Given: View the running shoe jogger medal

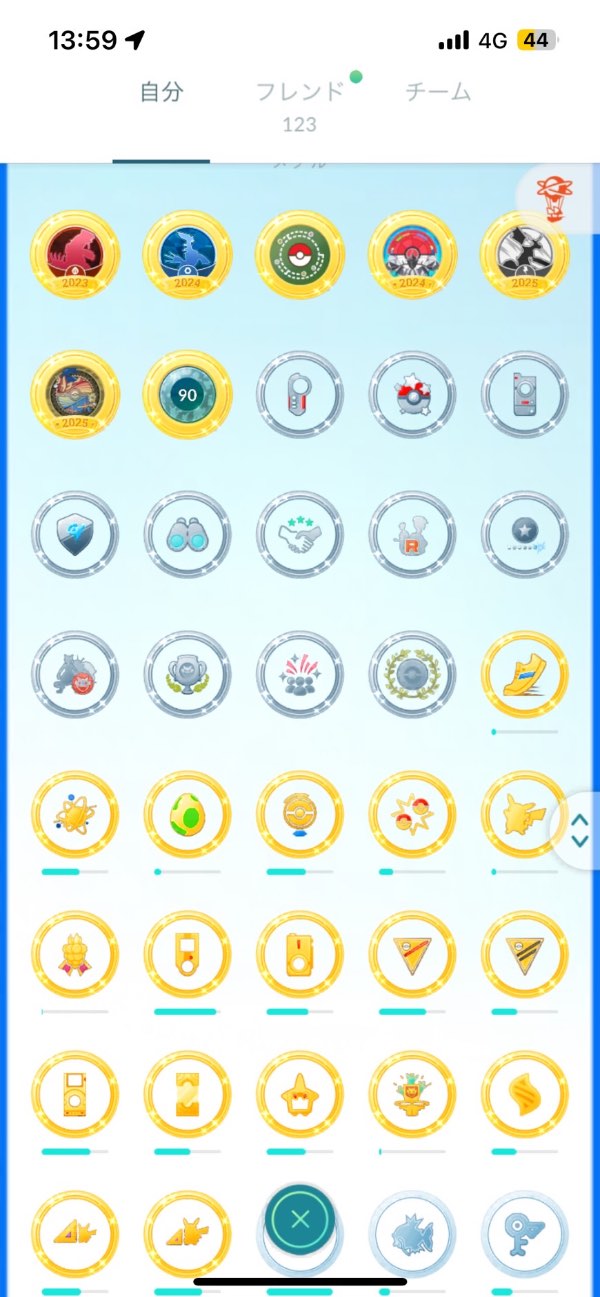Looking at the screenshot, I should click(x=524, y=675).
